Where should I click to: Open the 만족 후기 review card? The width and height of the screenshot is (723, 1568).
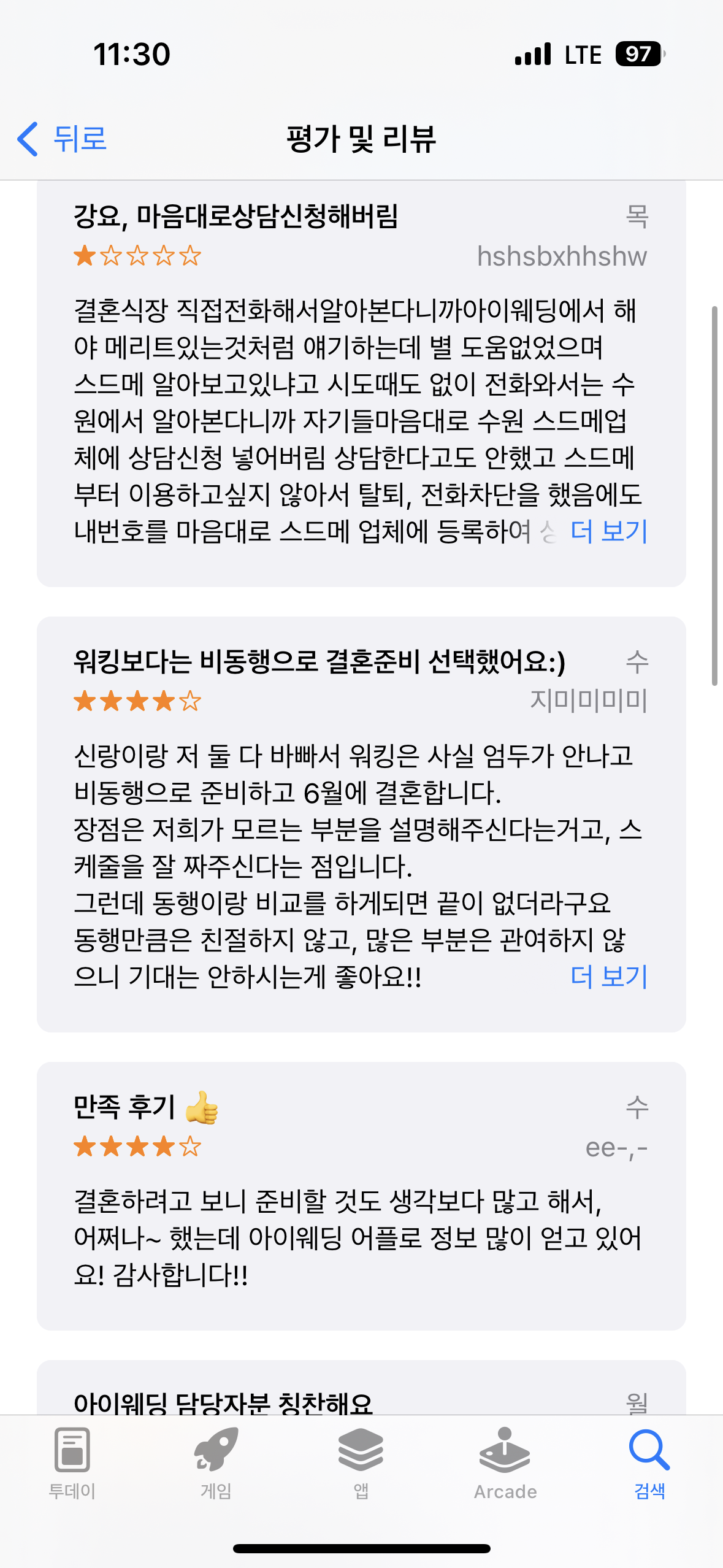(x=361, y=1196)
